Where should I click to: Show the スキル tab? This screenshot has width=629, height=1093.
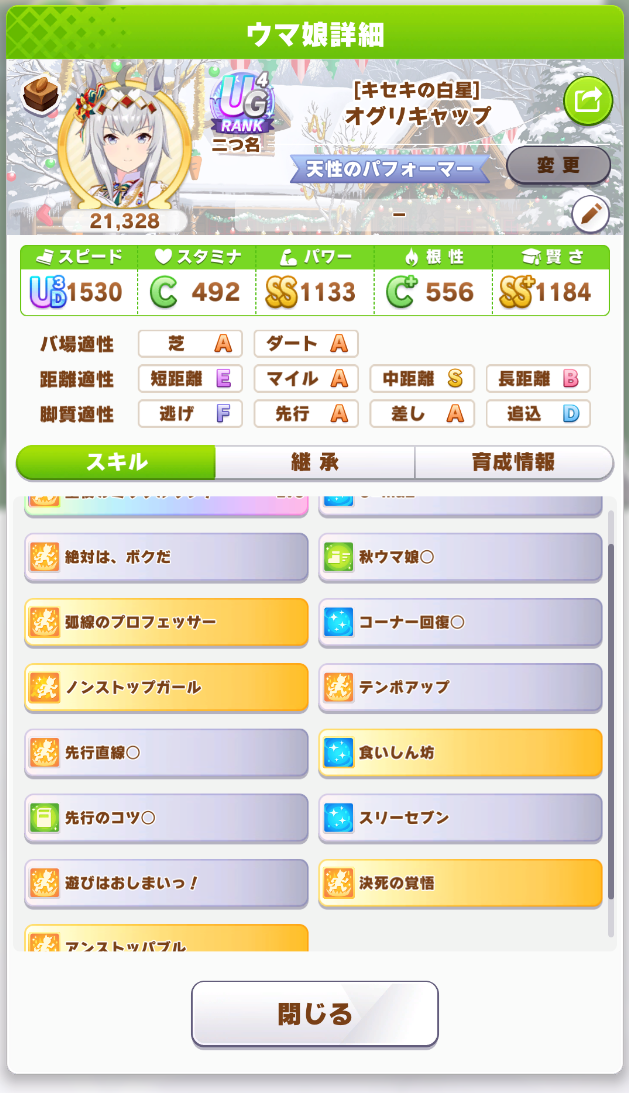(116, 462)
